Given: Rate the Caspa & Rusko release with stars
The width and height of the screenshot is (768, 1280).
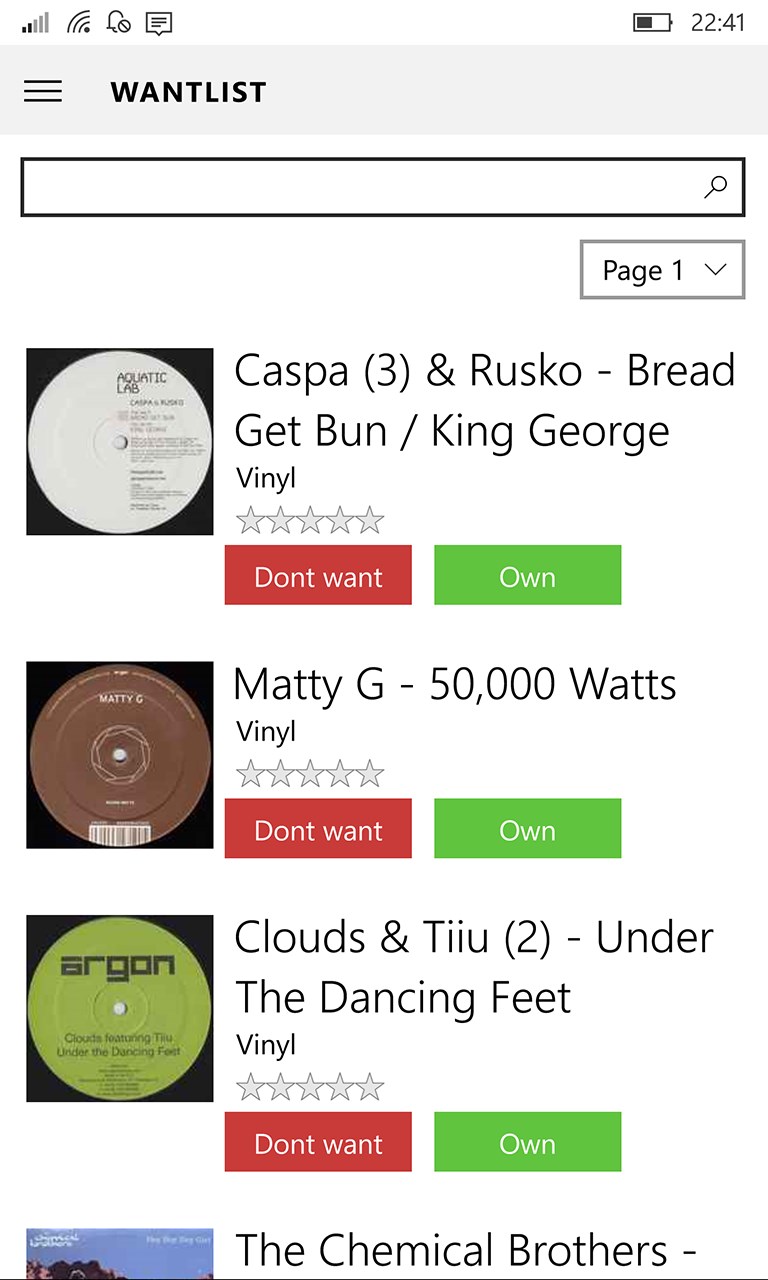Looking at the screenshot, I should tap(310, 521).
